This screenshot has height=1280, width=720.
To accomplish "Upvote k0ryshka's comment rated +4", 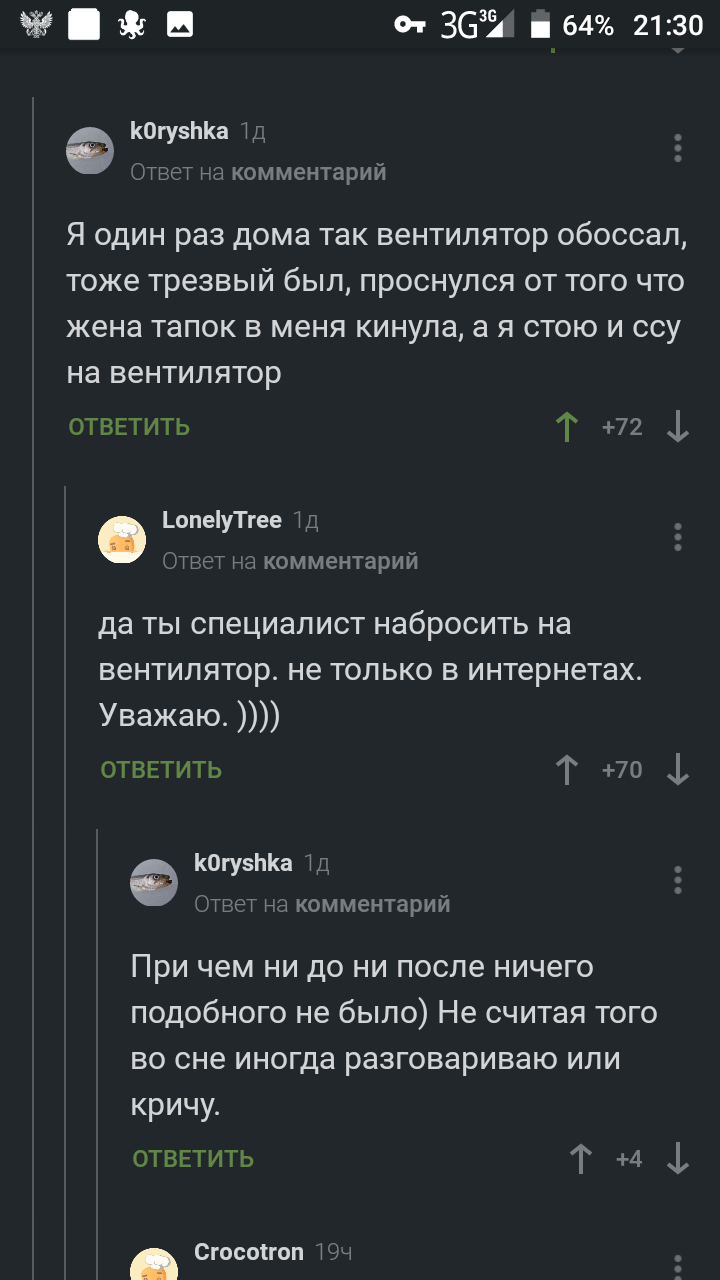I will 581,1159.
